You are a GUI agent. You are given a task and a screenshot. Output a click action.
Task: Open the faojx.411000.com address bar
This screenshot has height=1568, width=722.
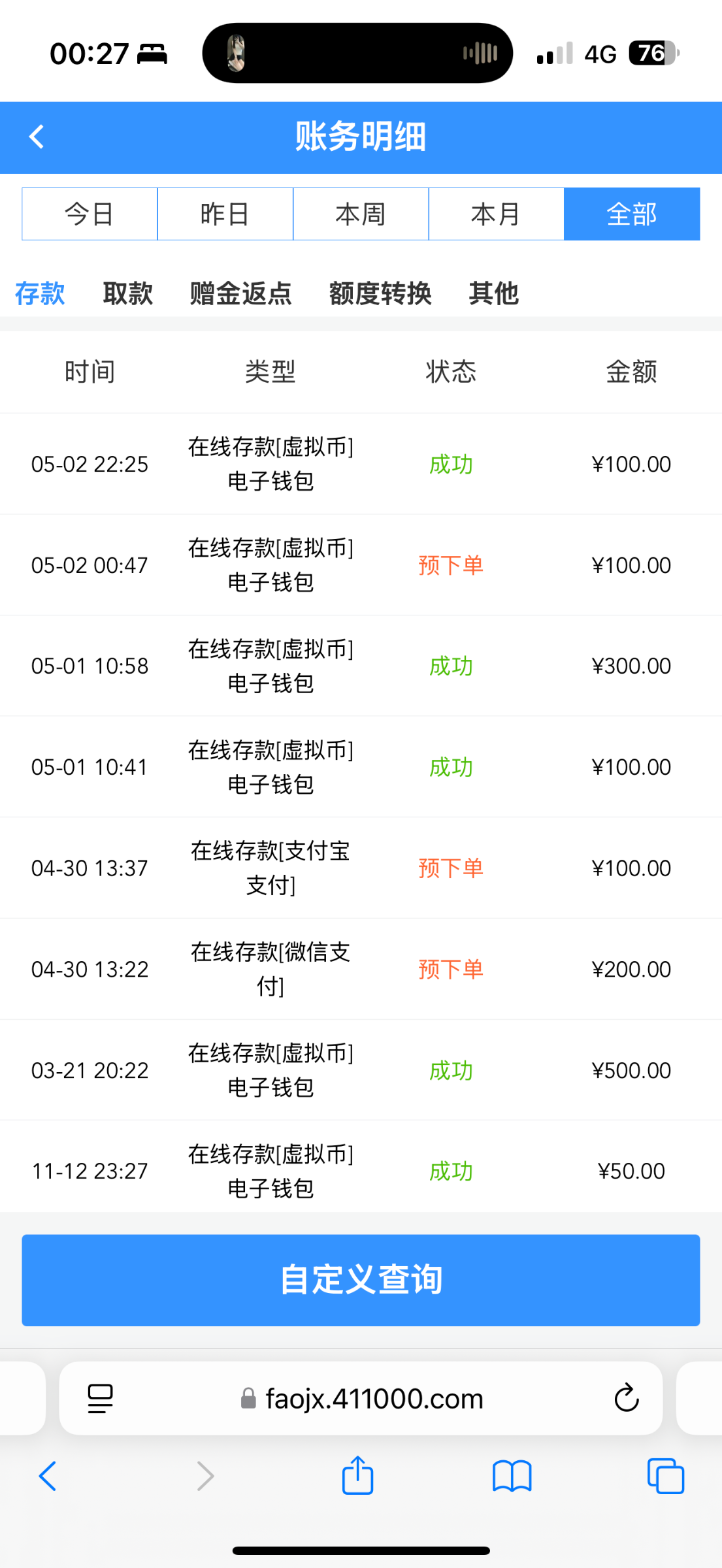pos(371,1398)
